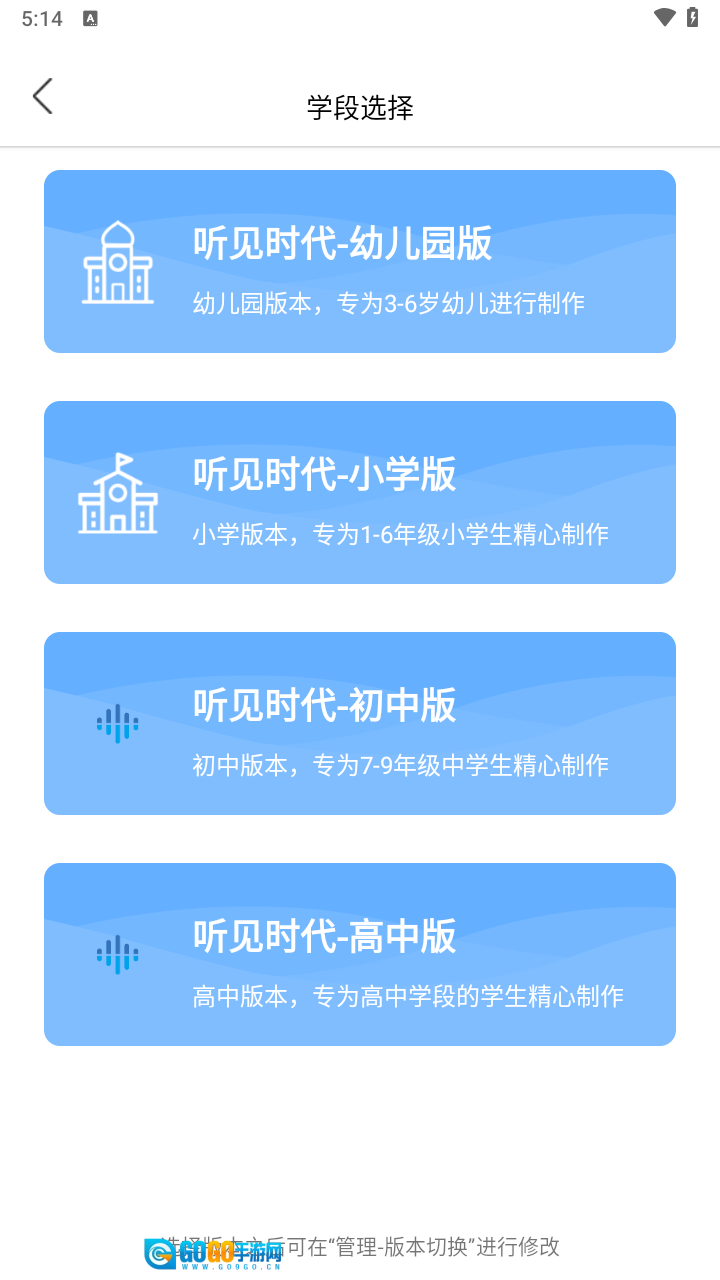This screenshot has height=1280, width=720.
Task: Tap the back arrow to return
Action: click(42, 96)
